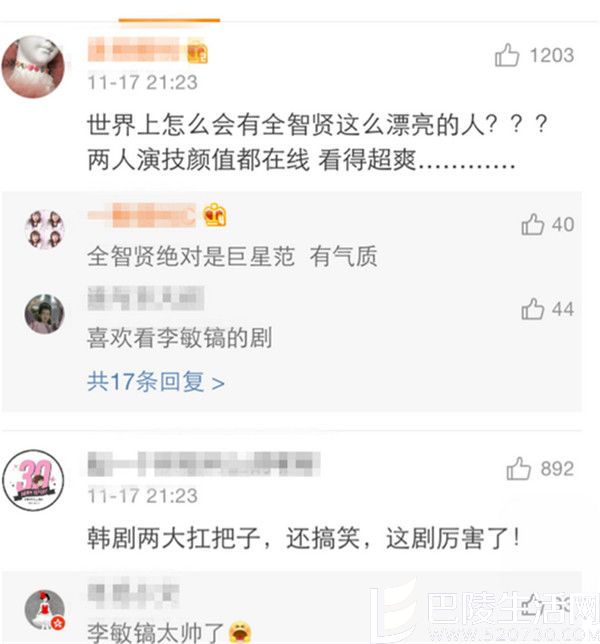
Task: Open avatar of the '李敏镐太帅了' commenter
Action: (45, 609)
